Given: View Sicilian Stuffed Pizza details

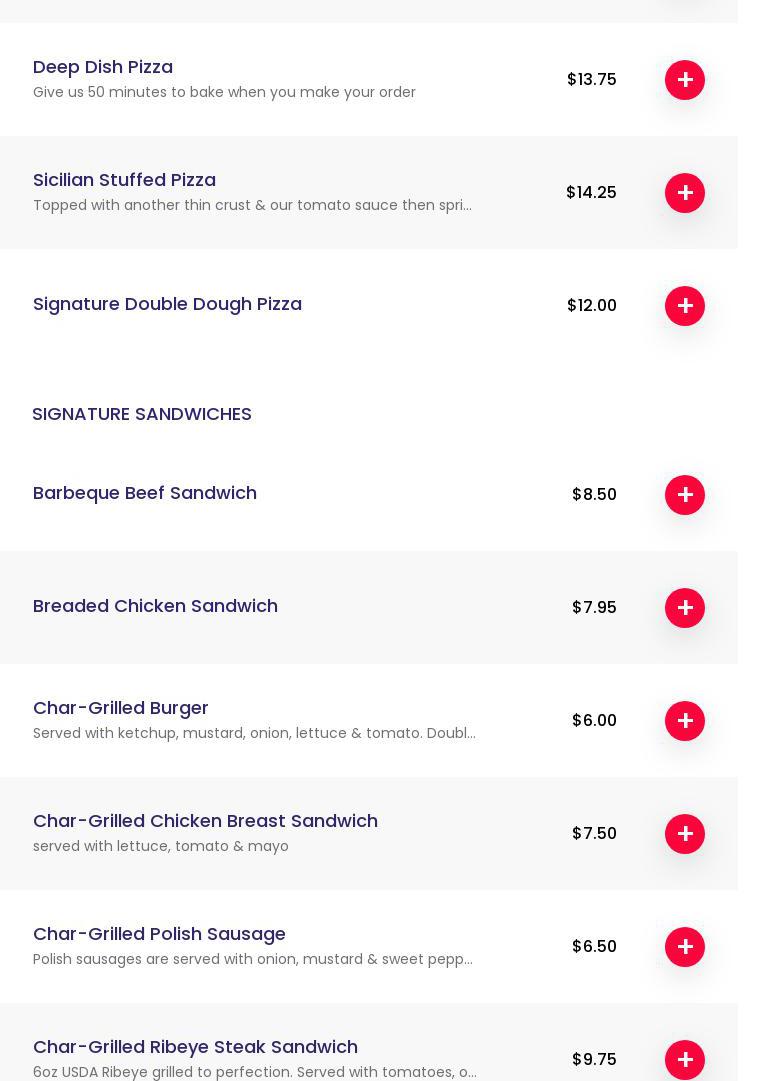Looking at the screenshot, I should click(124, 180).
